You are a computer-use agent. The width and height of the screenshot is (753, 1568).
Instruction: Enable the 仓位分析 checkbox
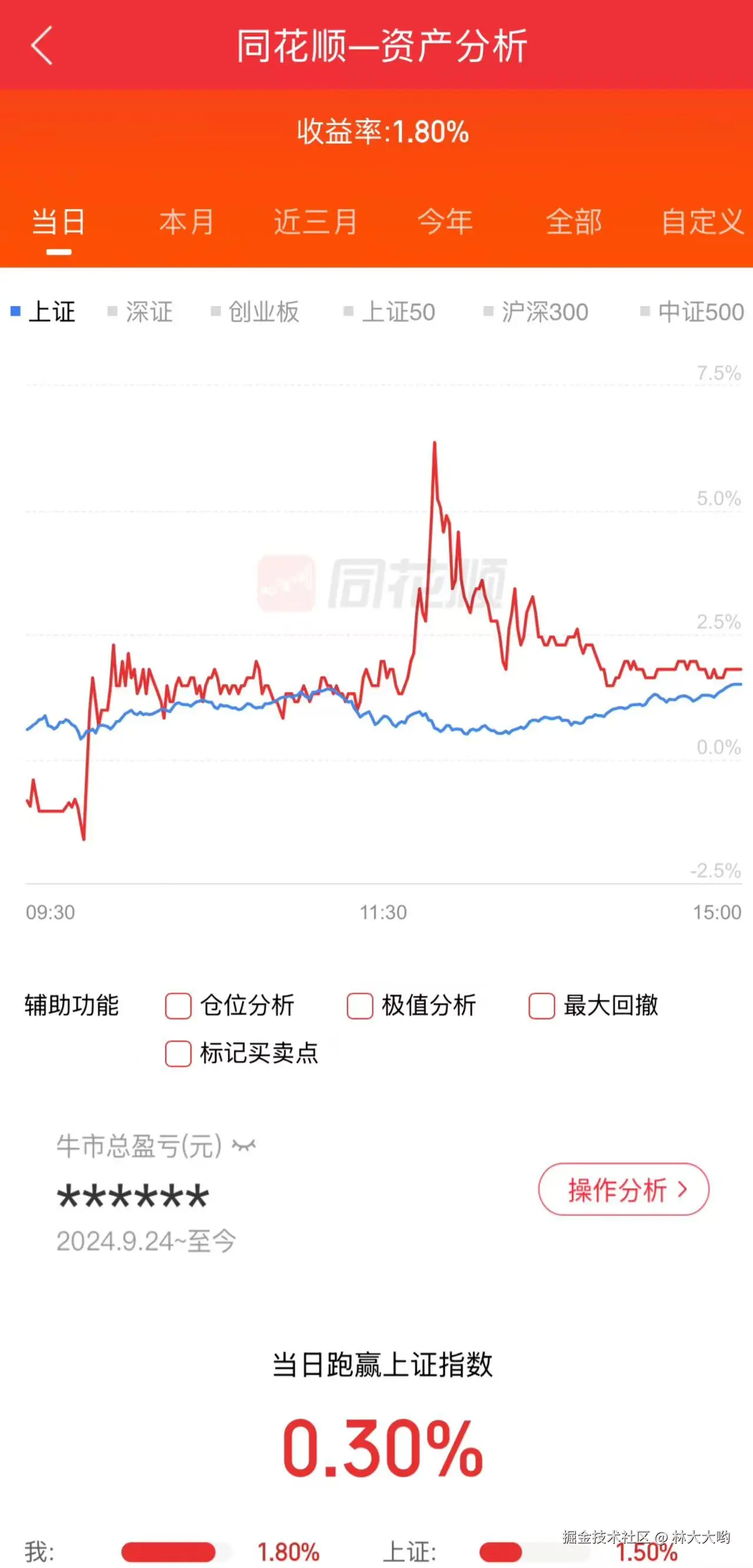pos(178,1006)
